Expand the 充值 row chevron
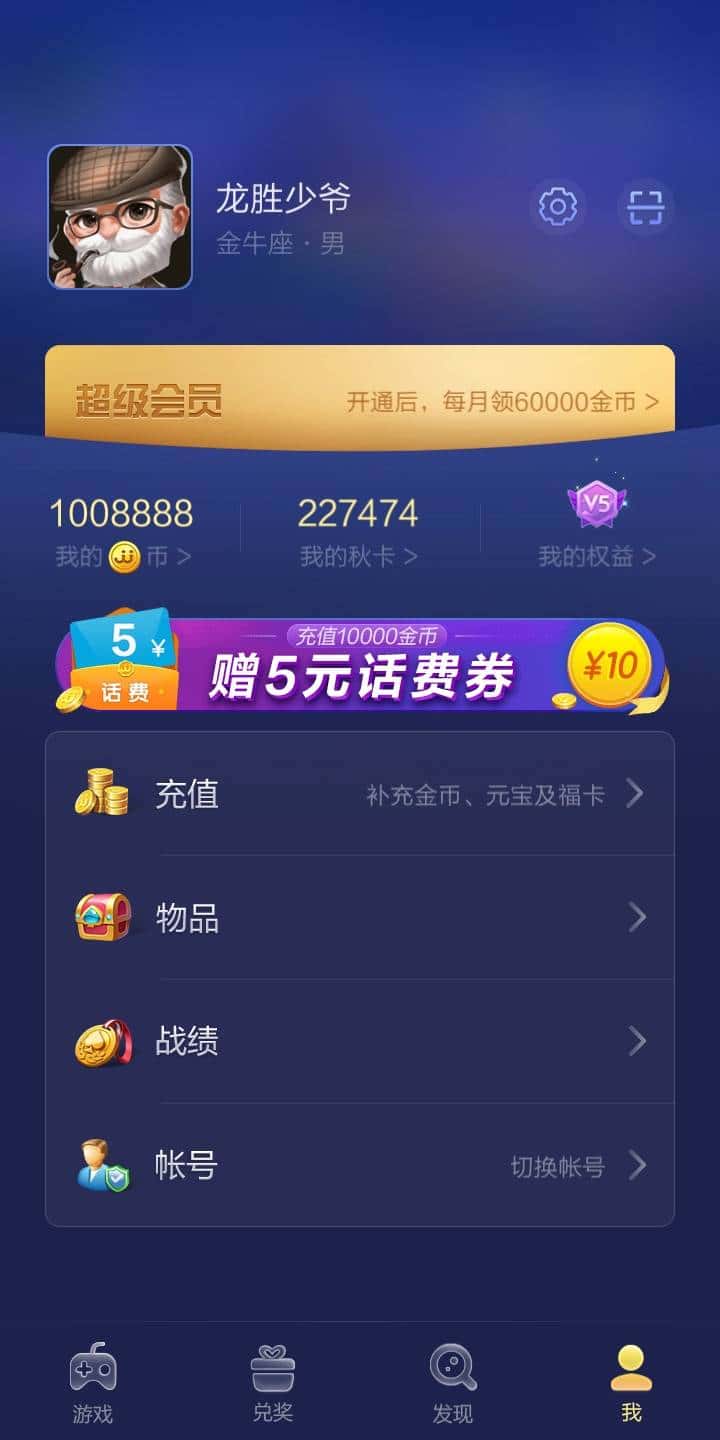This screenshot has height=1440, width=720. pos(635,792)
